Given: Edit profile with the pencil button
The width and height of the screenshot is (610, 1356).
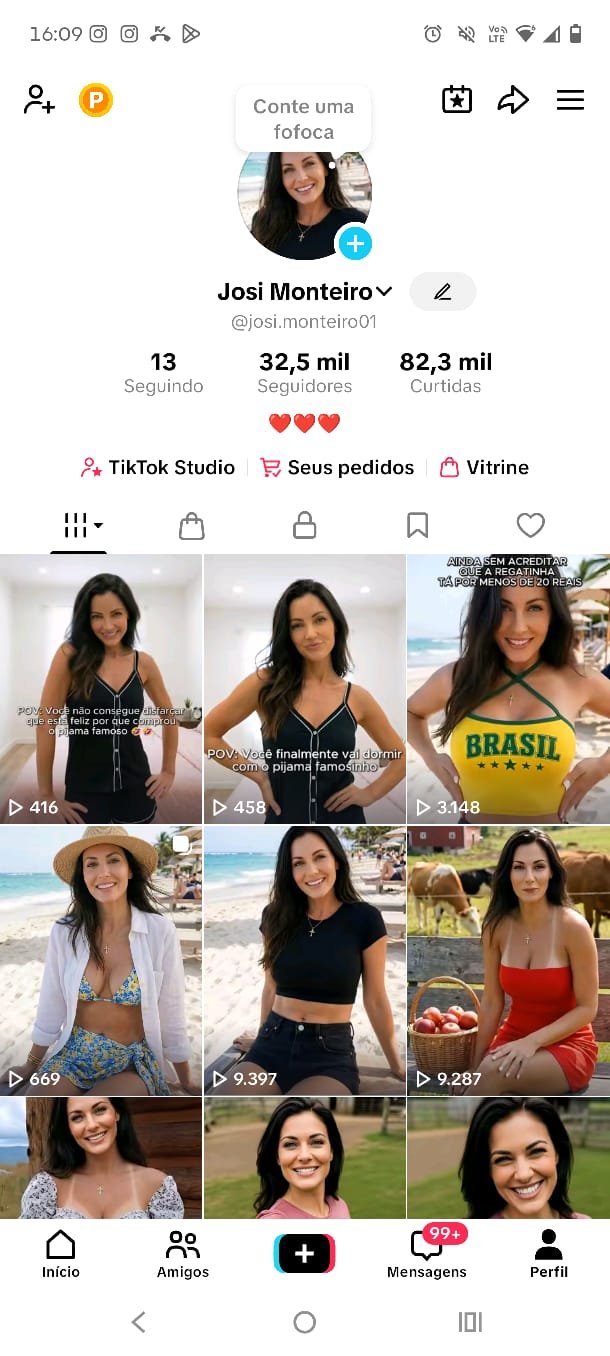Looking at the screenshot, I should (443, 292).
